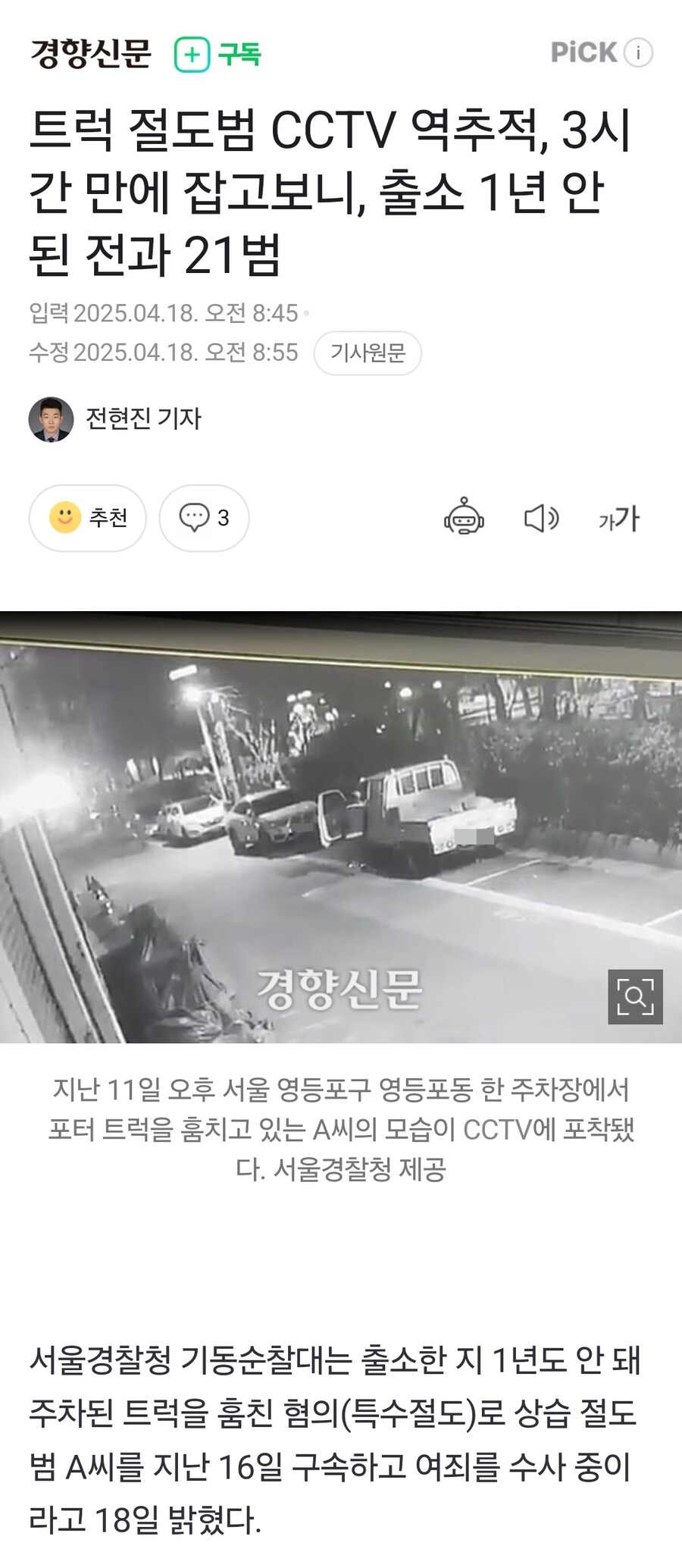The height and width of the screenshot is (1568, 682).
Task: Open the 경향신문 press home page
Action: click(x=91, y=54)
